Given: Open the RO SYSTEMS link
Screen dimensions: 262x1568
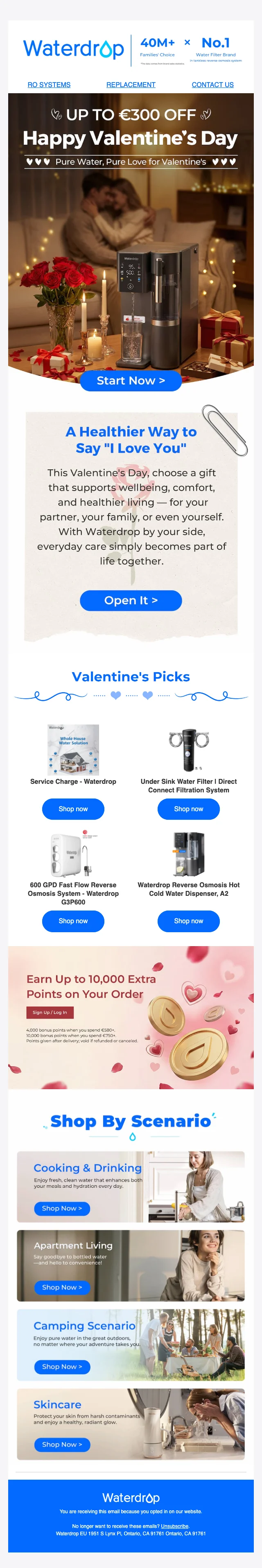Looking at the screenshot, I should coord(49,85).
